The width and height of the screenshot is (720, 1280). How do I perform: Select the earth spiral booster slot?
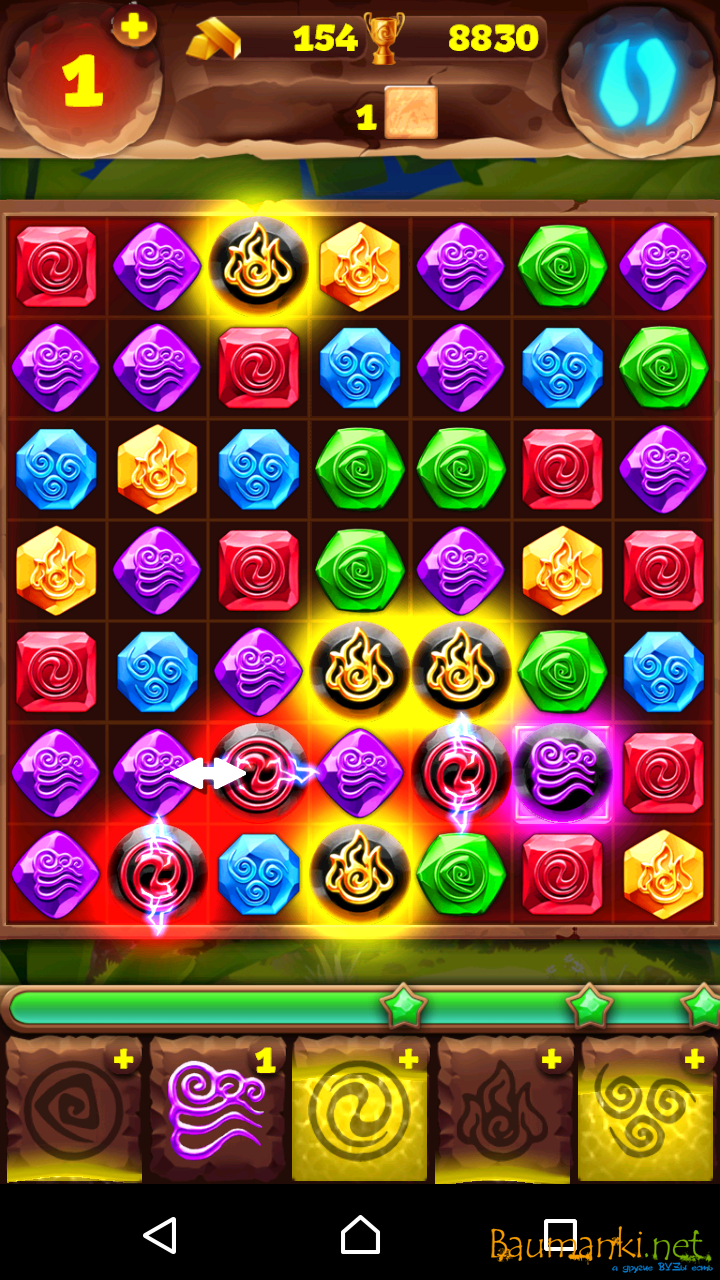point(73,1110)
